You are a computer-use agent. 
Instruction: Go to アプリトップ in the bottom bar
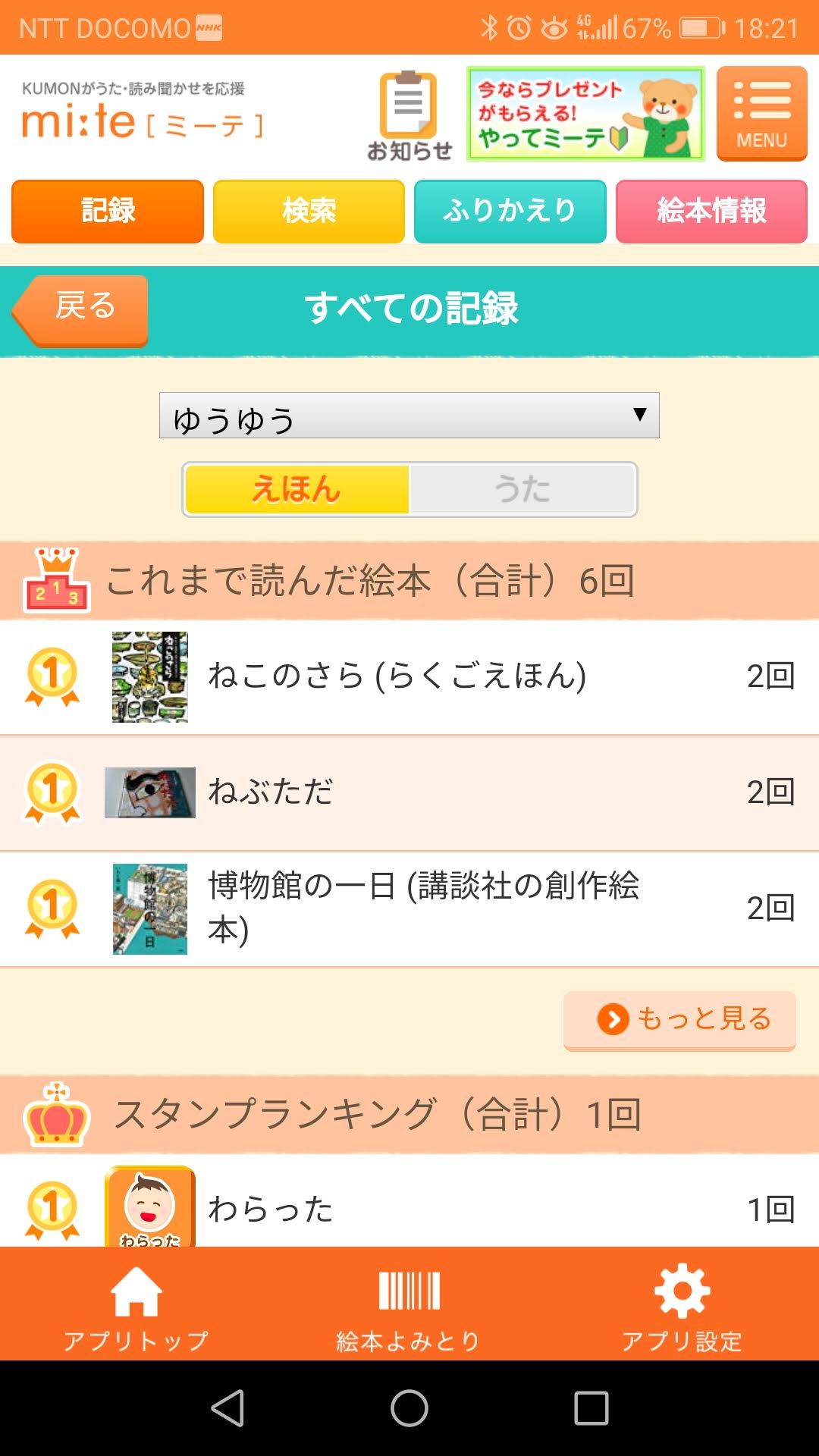[136, 1305]
